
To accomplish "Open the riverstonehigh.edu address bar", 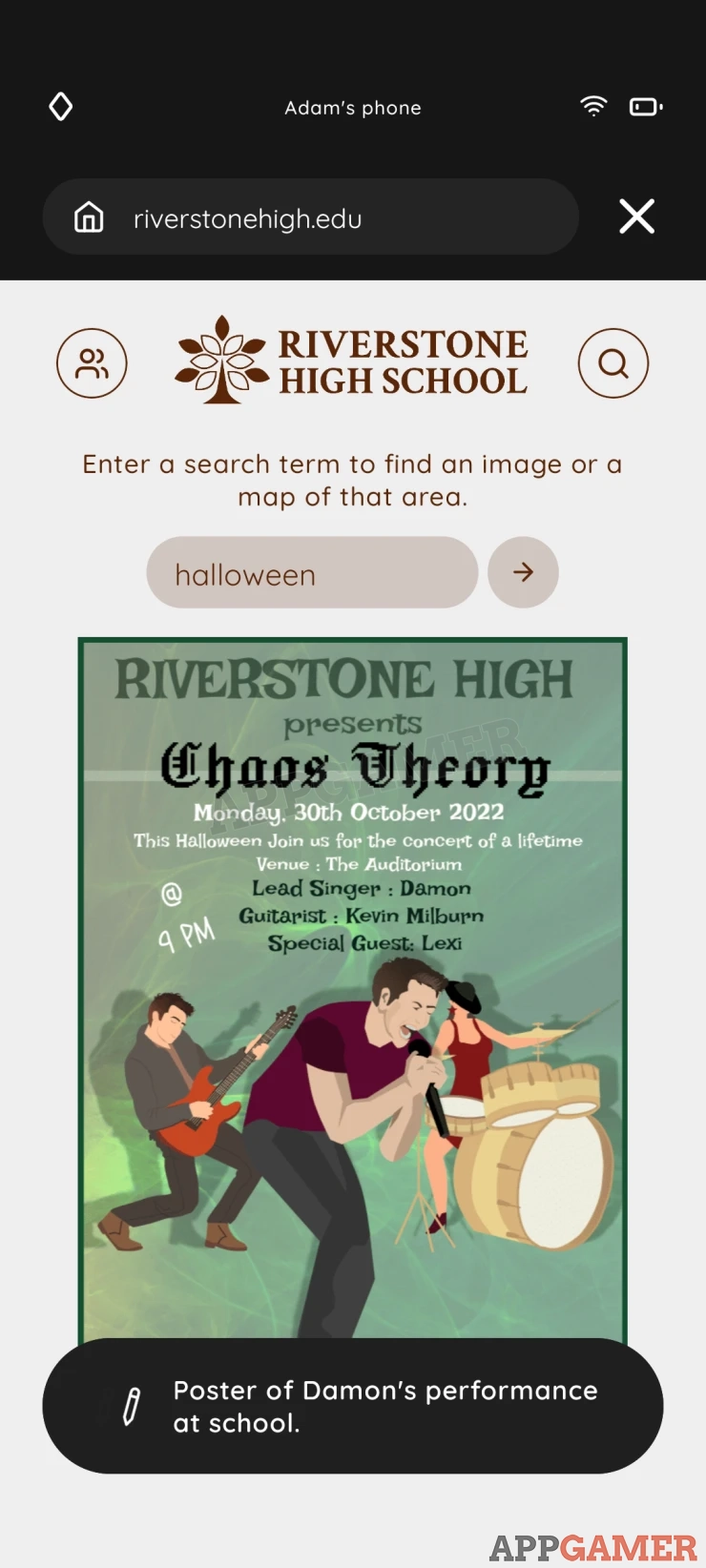I will point(310,217).
